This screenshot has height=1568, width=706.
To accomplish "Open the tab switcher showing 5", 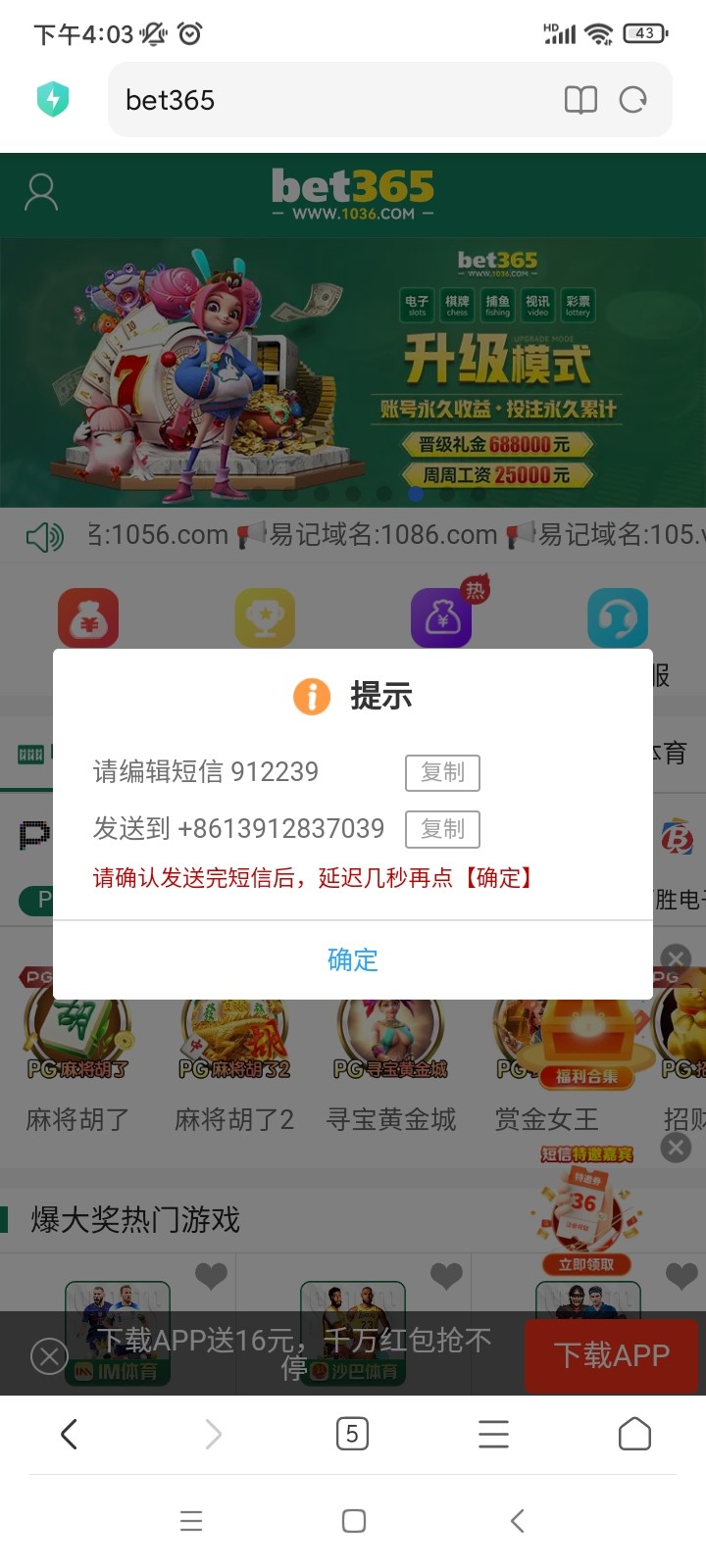I will (352, 1435).
